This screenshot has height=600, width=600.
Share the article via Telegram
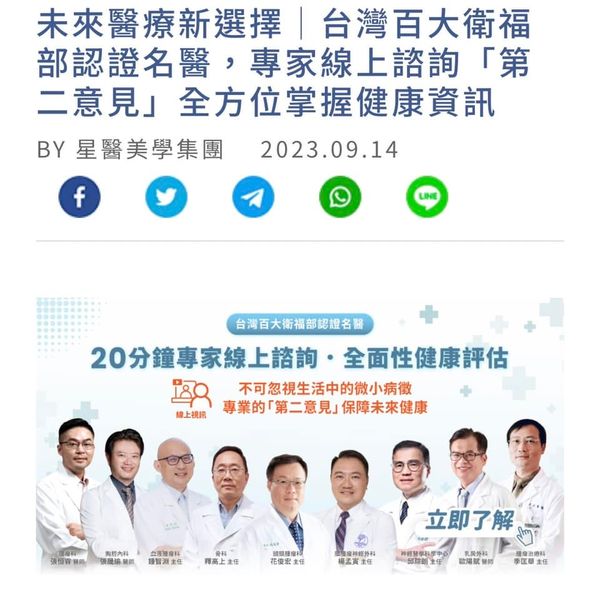(253, 197)
